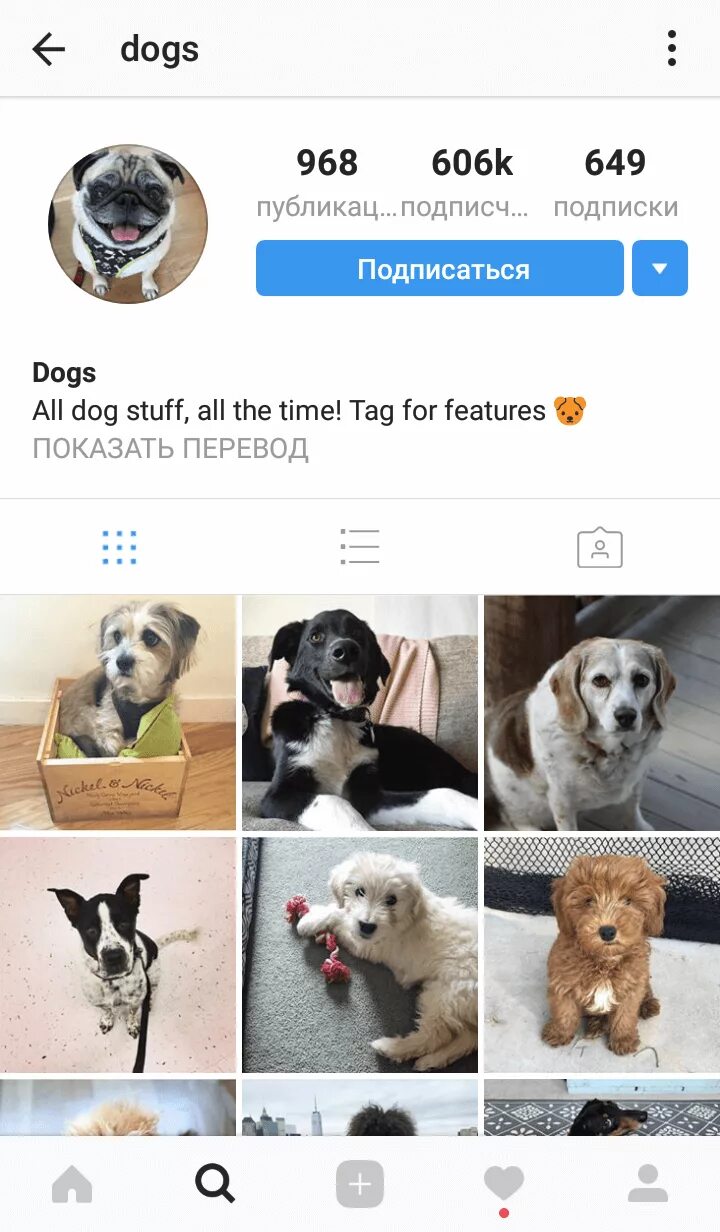Open the подписки following list
The width and height of the screenshot is (720, 1232).
615,182
